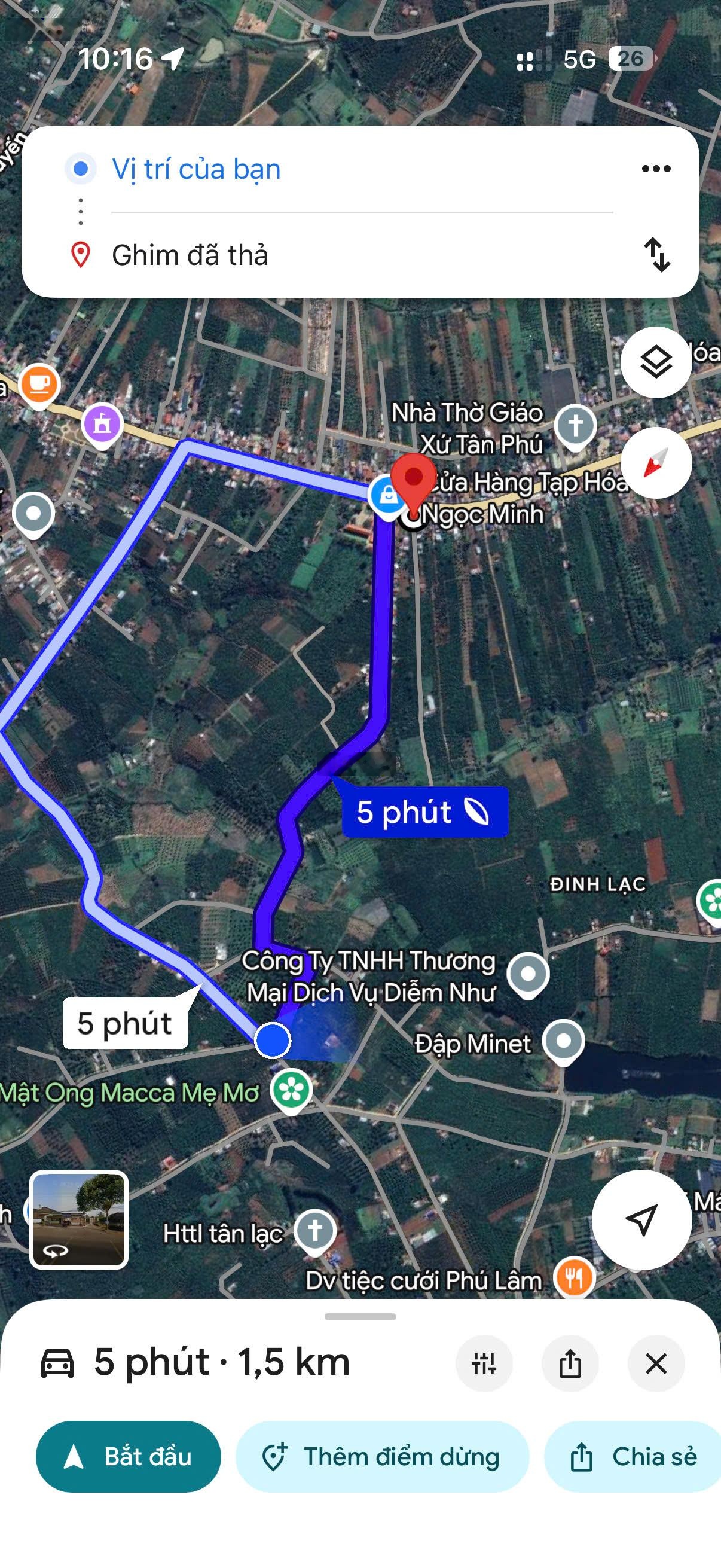
Task: Open route options filter icon
Action: pos(484,1363)
